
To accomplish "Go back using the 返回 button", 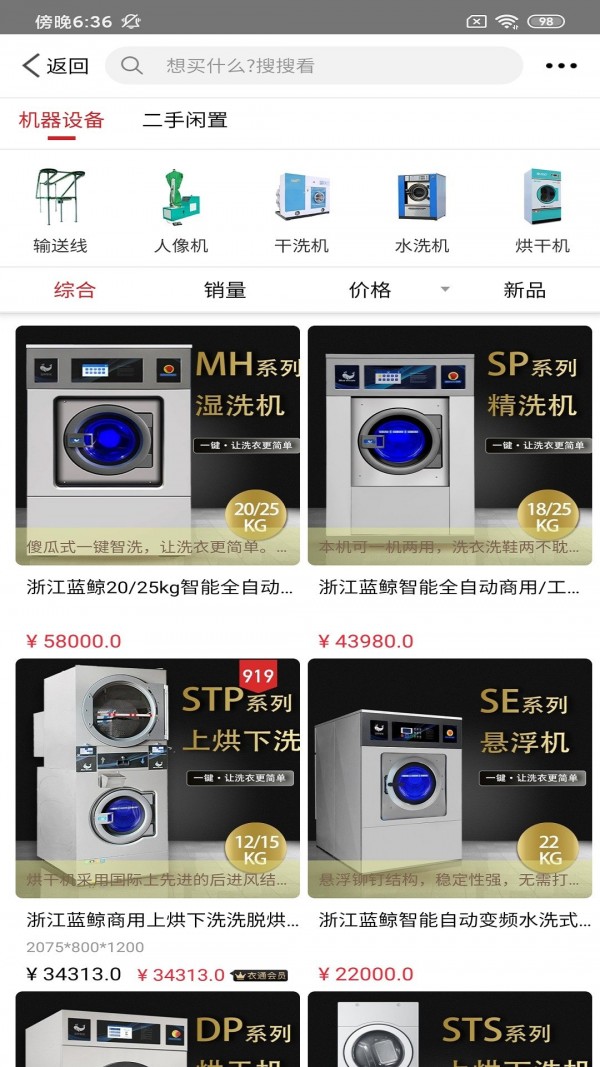I will tap(56, 66).
